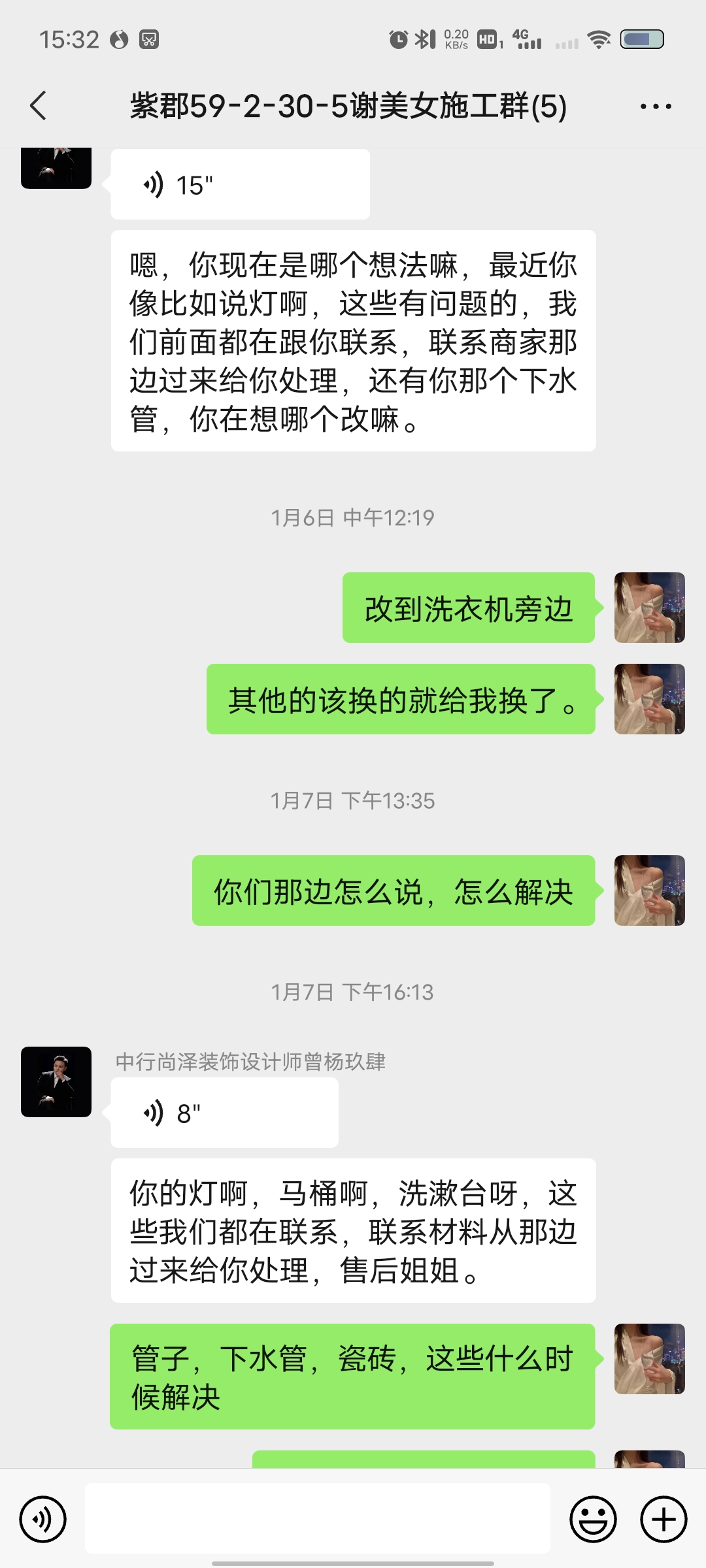Play the 15-second voice message
The image size is (706, 1568).
(x=240, y=186)
